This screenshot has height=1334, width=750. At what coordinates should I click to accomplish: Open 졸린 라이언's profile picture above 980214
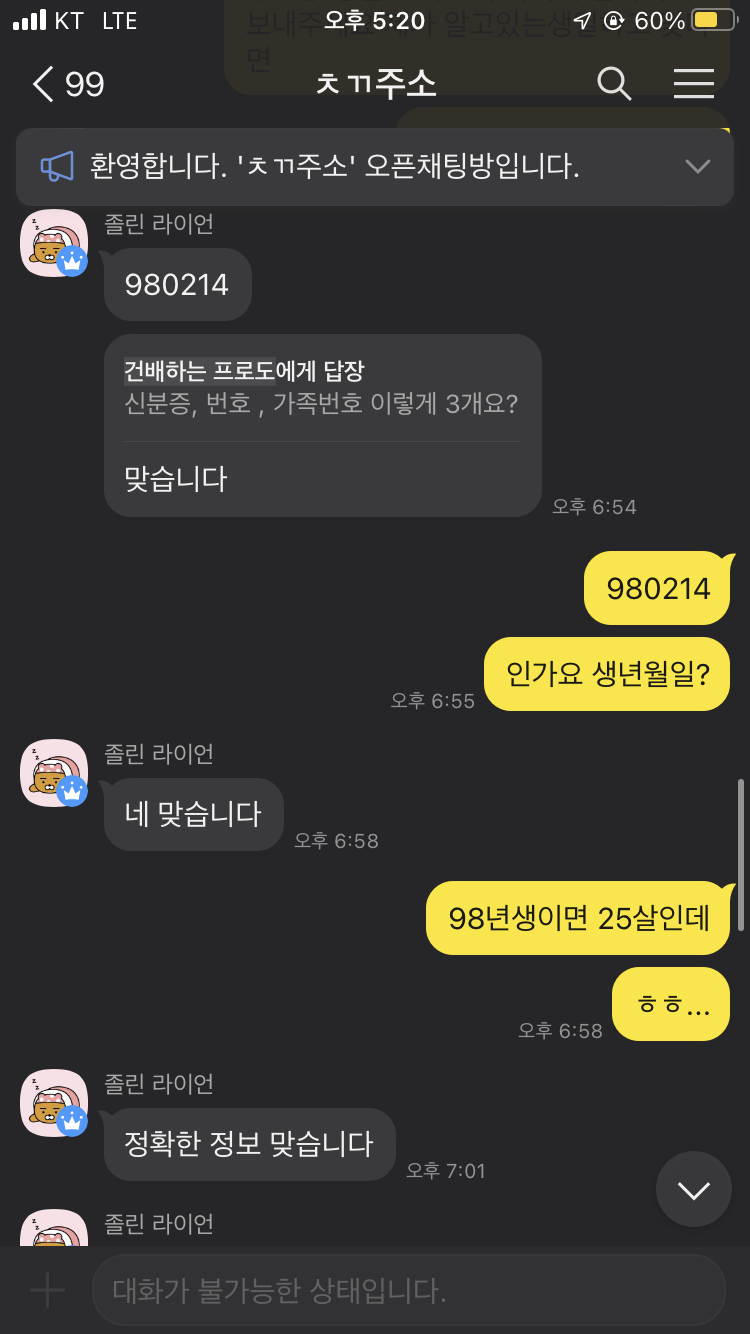[54, 243]
